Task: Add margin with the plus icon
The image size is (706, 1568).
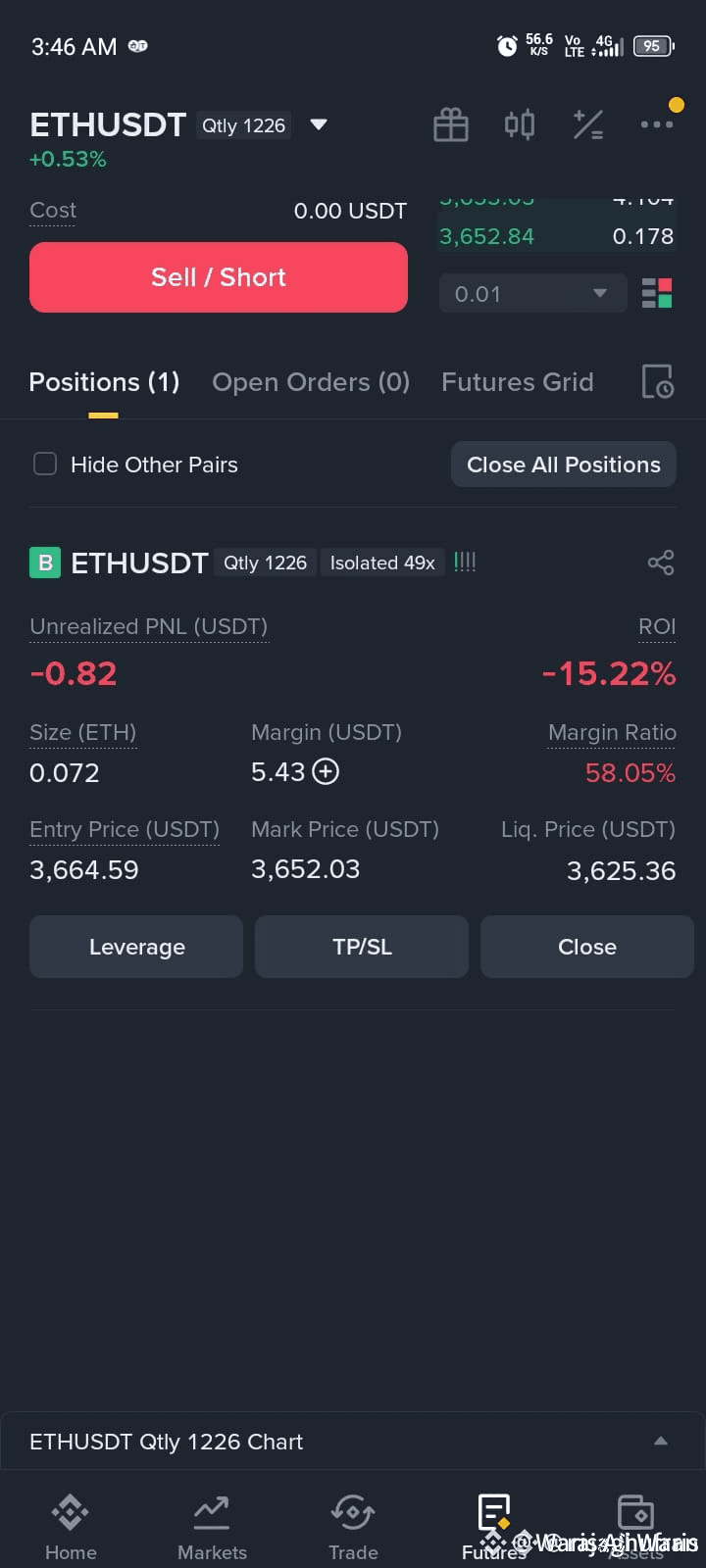Action: pos(326,772)
